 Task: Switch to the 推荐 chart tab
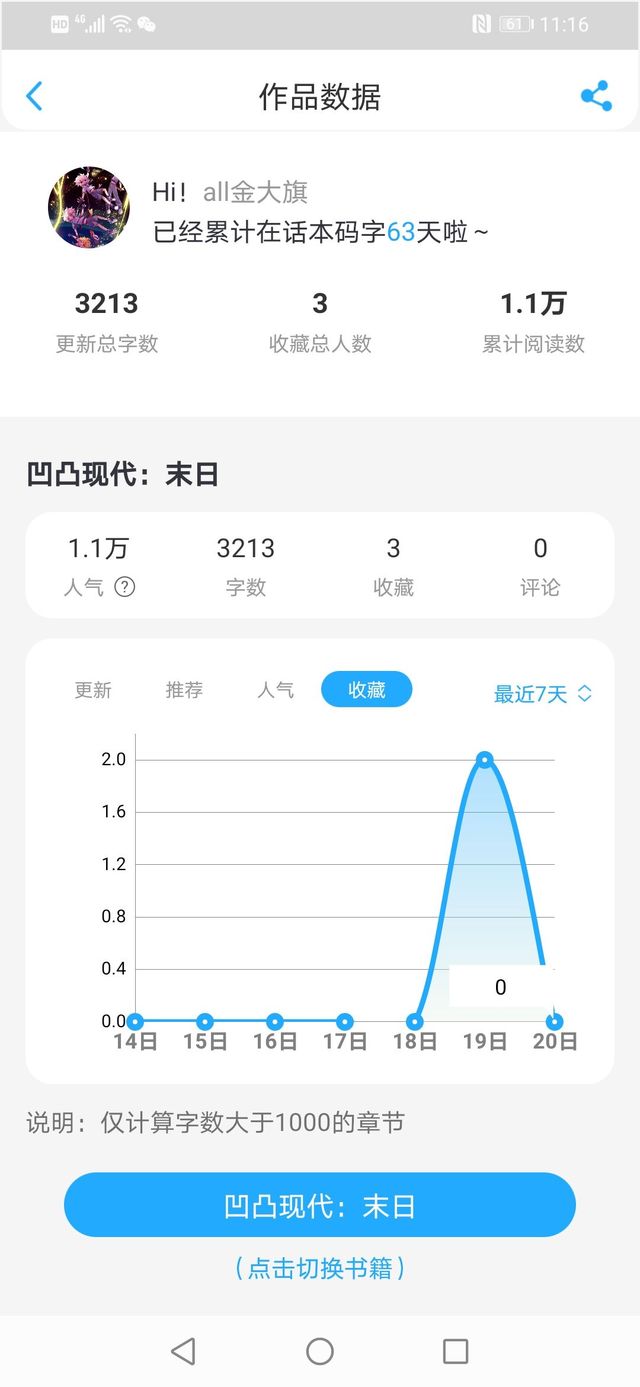(x=184, y=690)
